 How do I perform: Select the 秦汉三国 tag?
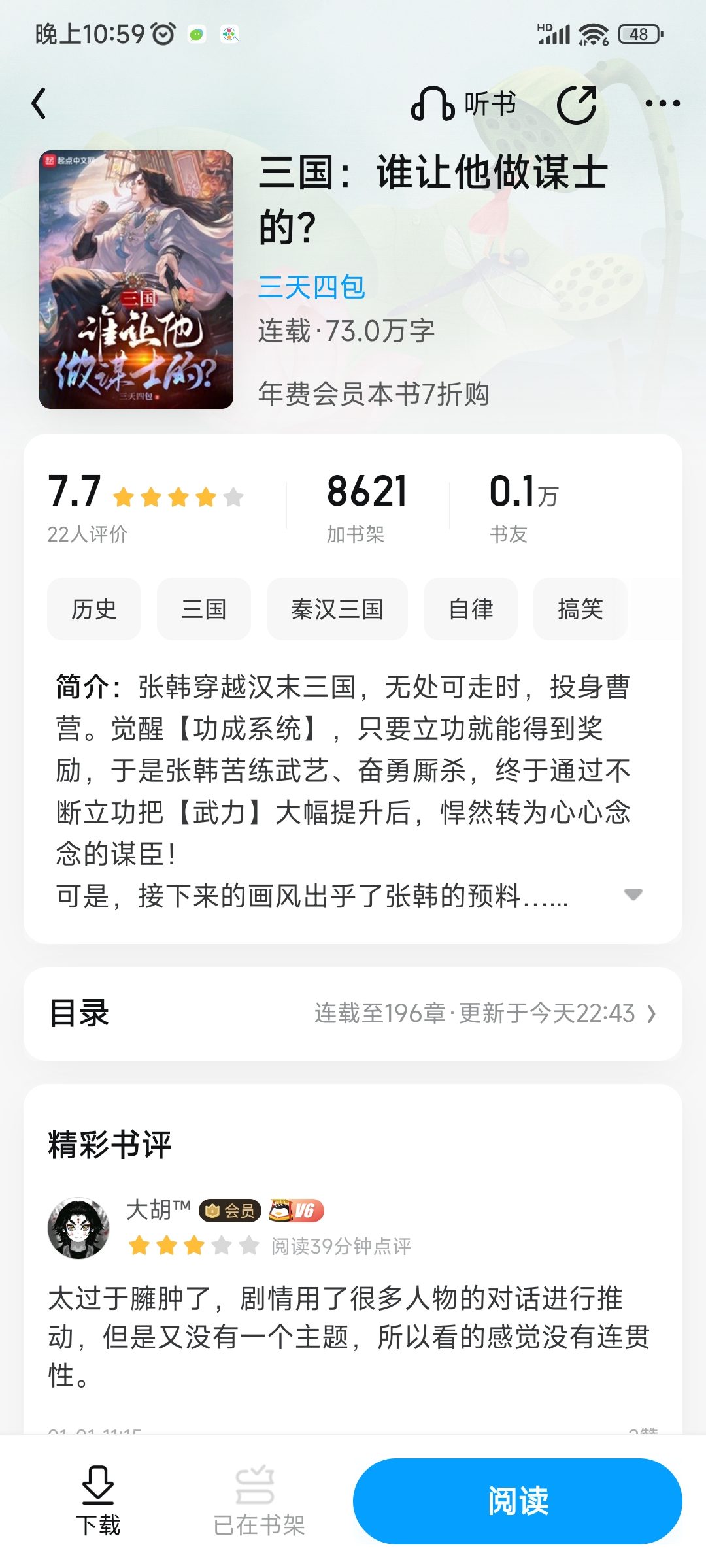click(337, 609)
